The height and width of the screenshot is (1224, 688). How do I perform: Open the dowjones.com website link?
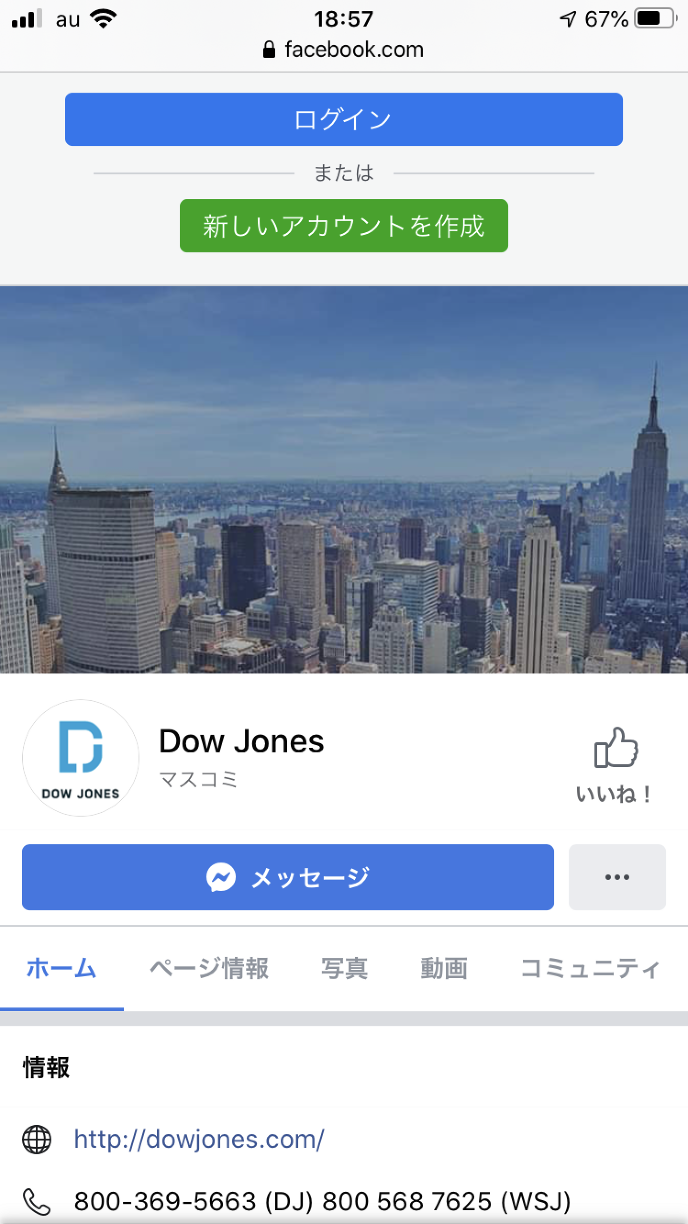(x=199, y=1139)
